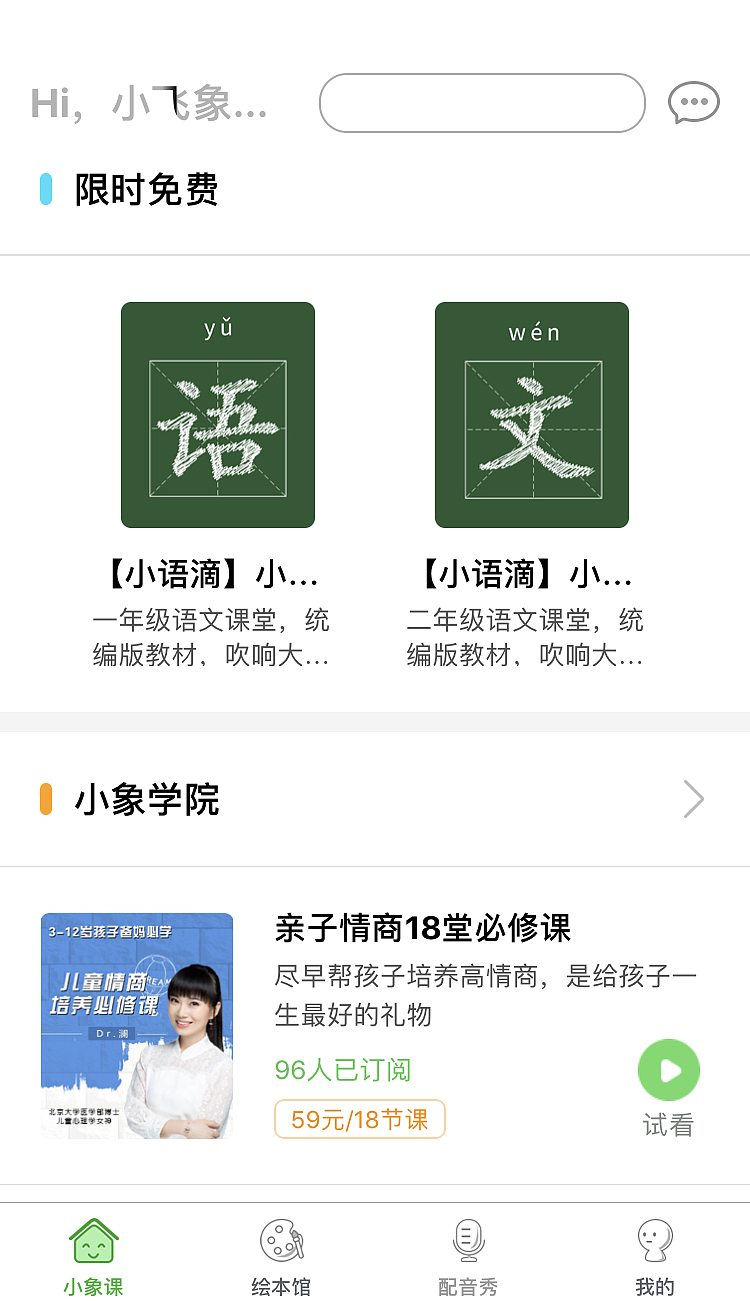The image size is (750, 1301).
Task: Open the 亲子情商18堂必修课 course
Action: tap(422, 929)
